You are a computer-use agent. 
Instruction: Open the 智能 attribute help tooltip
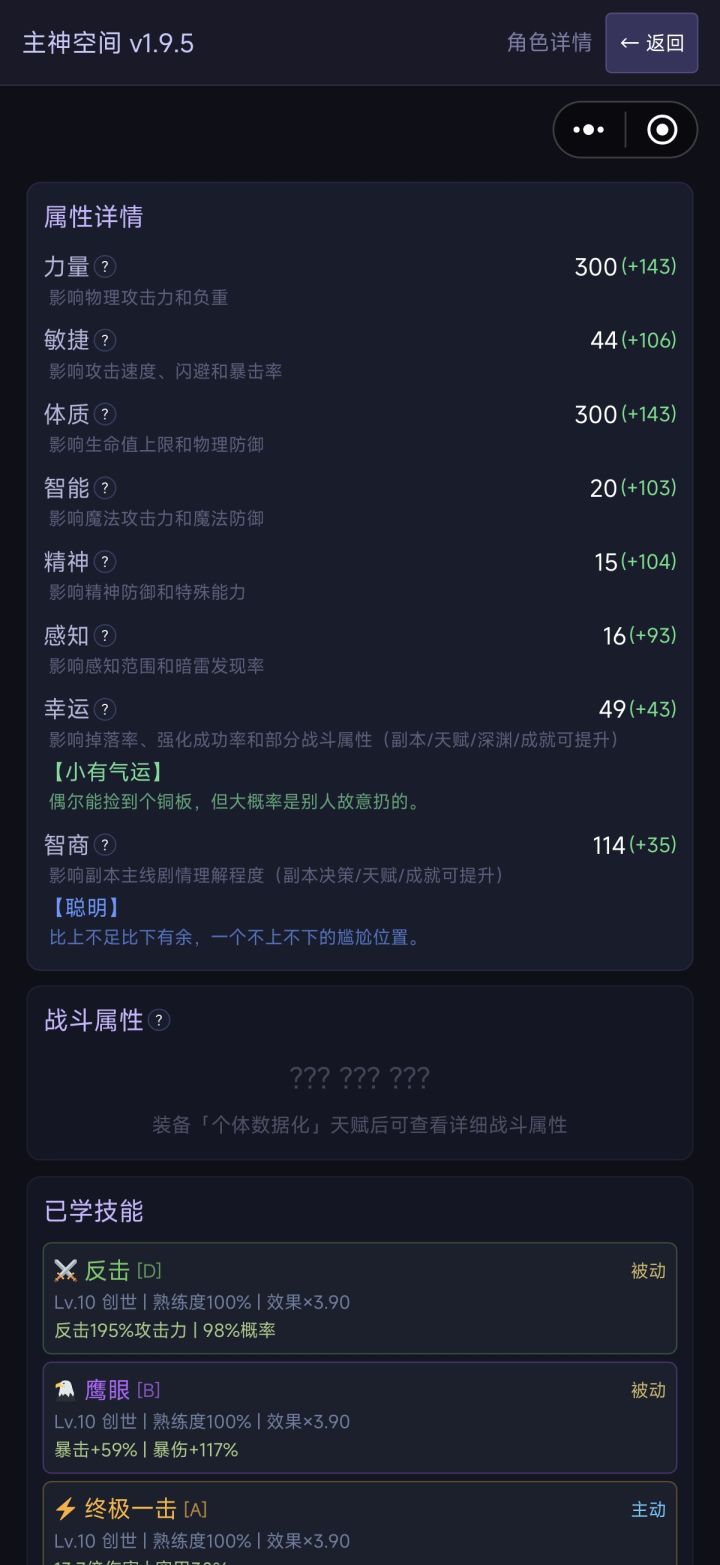coord(106,488)
